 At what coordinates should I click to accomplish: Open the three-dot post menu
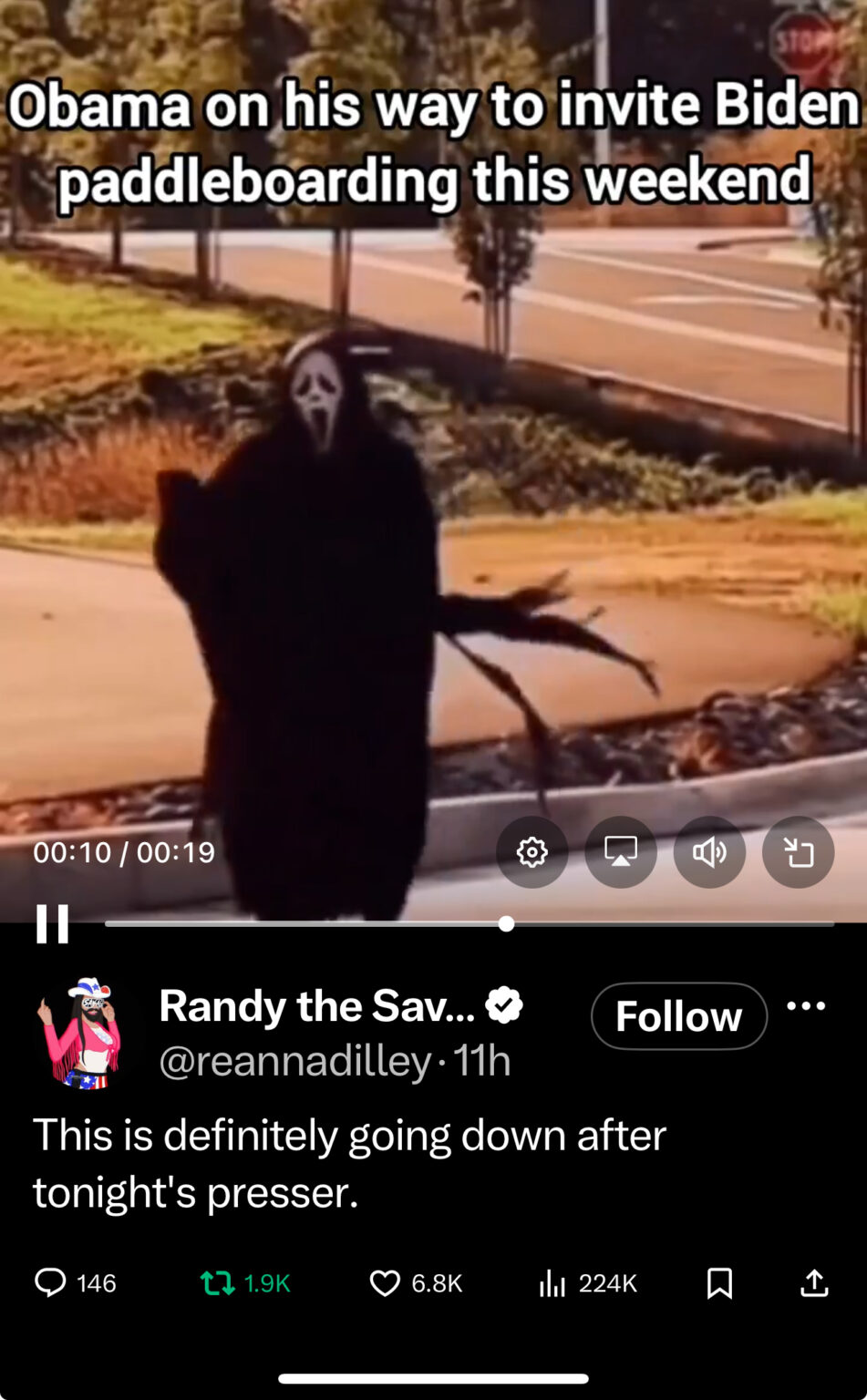tap(806, 1006)
